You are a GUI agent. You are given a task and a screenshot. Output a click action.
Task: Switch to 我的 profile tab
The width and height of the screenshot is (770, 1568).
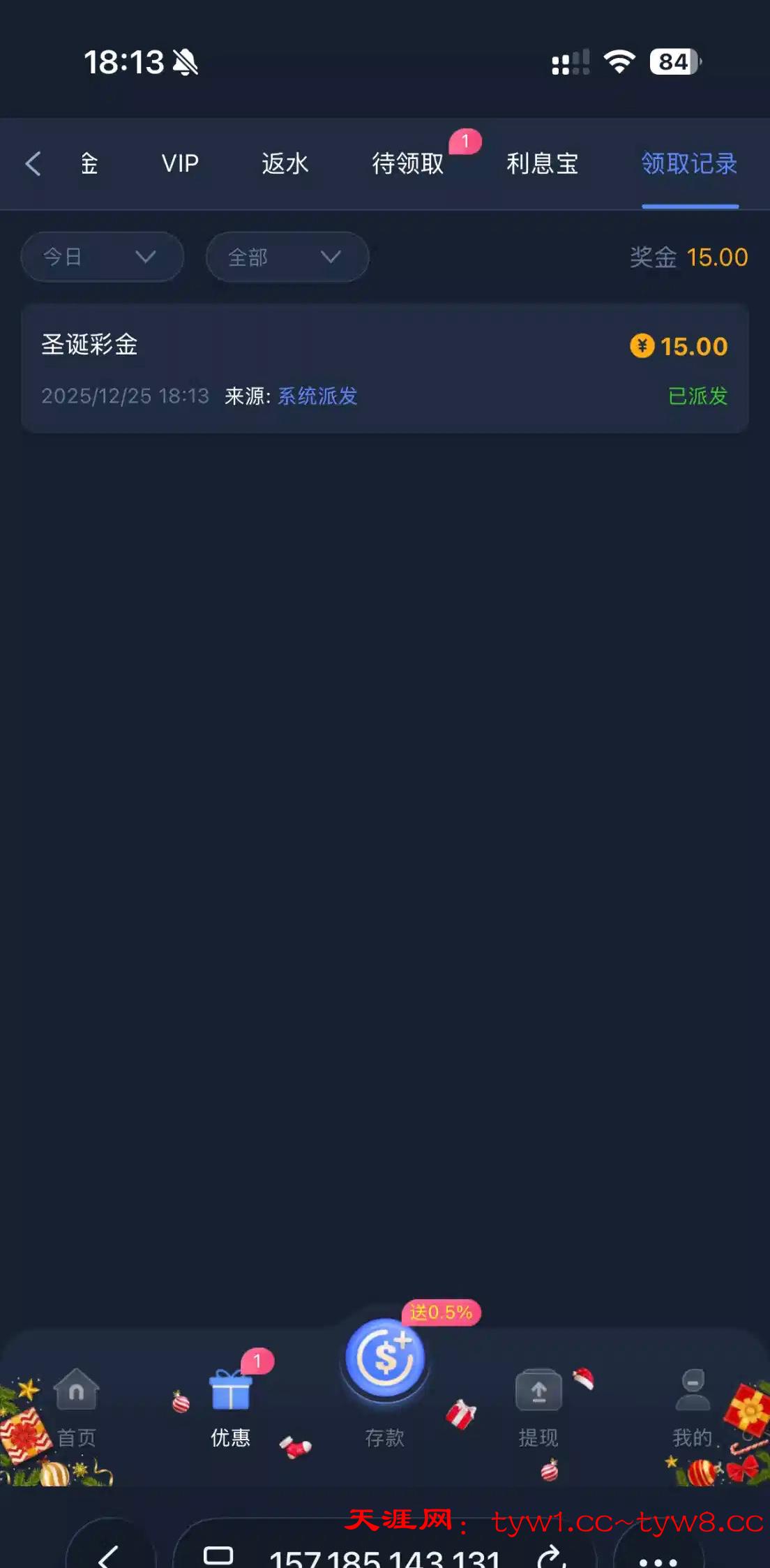click(692, 1406)
